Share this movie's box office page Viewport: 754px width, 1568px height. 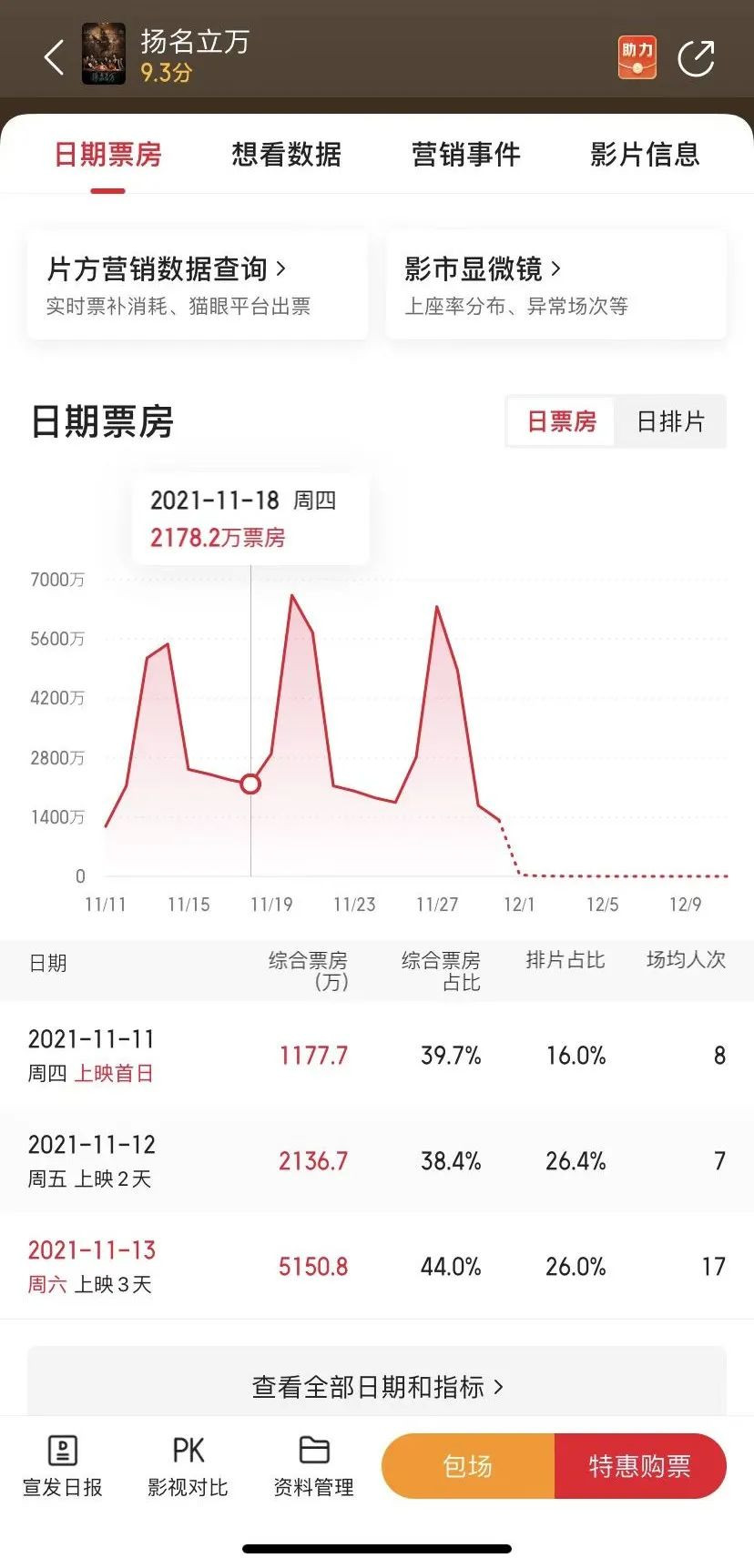(696, 58)
